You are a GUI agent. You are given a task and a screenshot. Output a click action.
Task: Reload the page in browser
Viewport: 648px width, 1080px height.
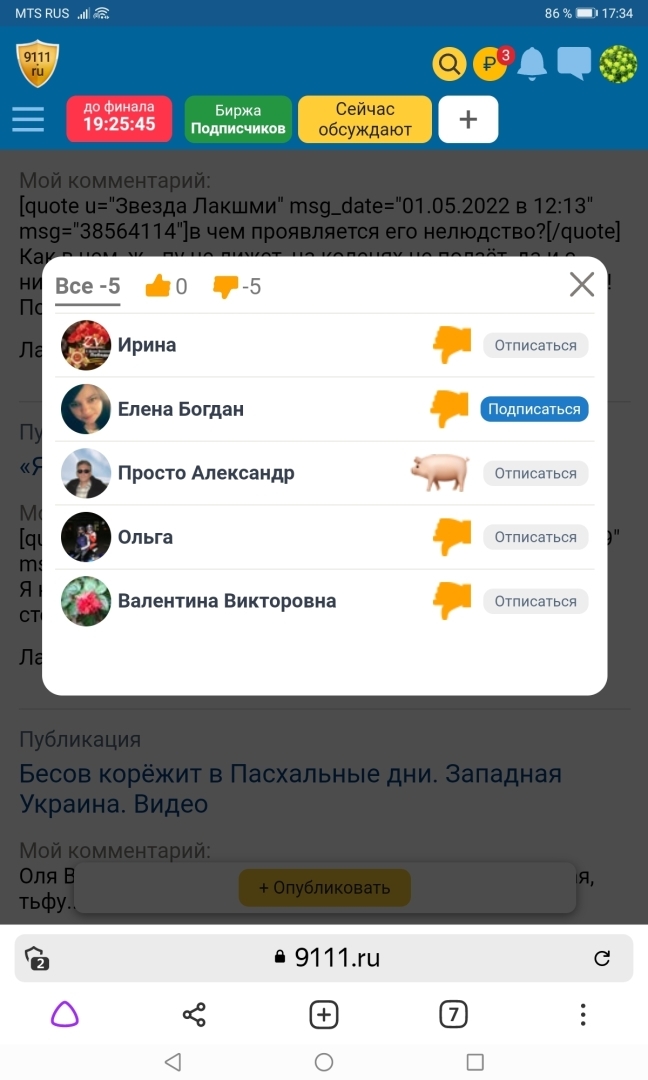click(602, 958)
